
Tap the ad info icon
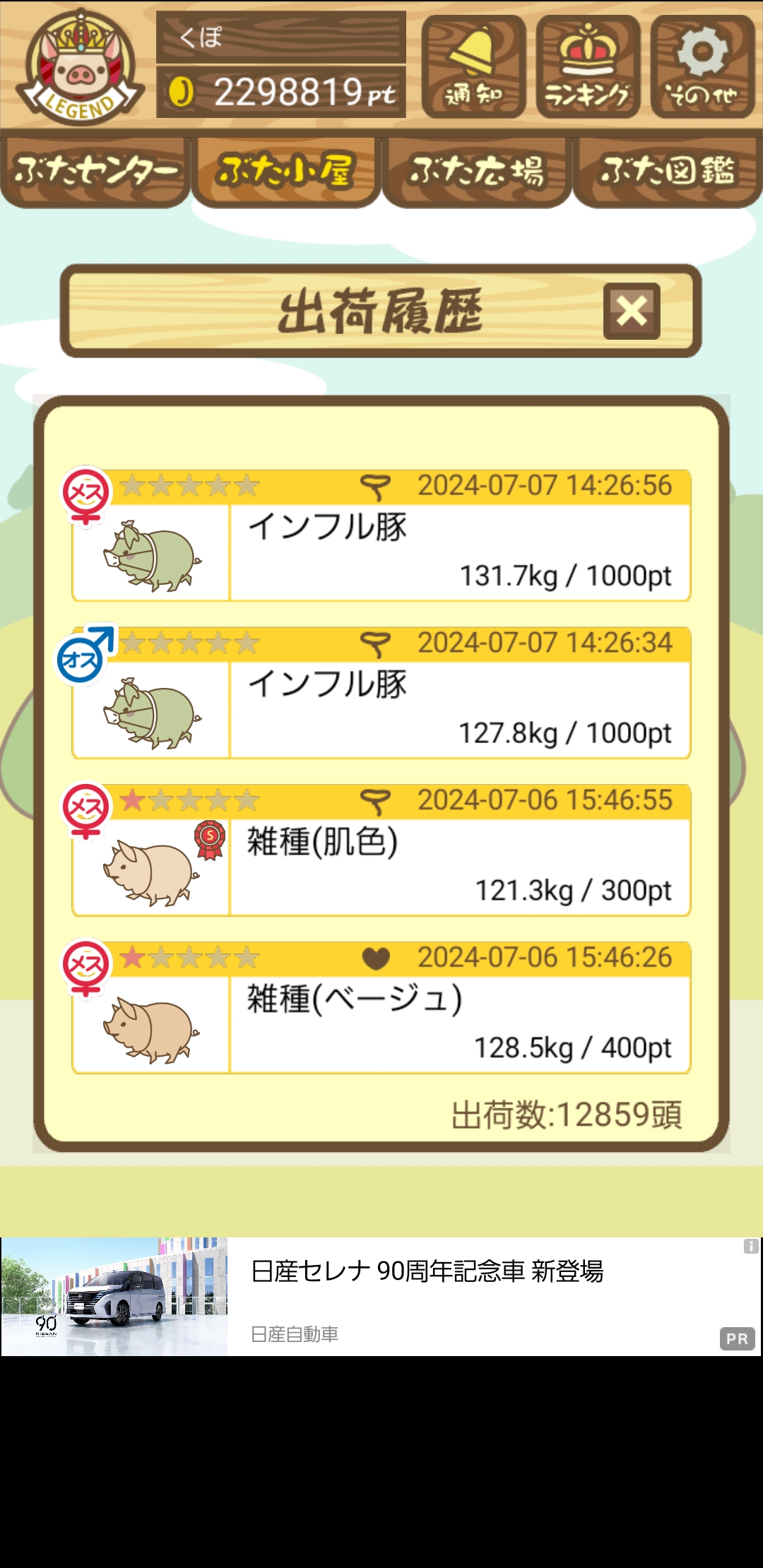click(750, 1247)
